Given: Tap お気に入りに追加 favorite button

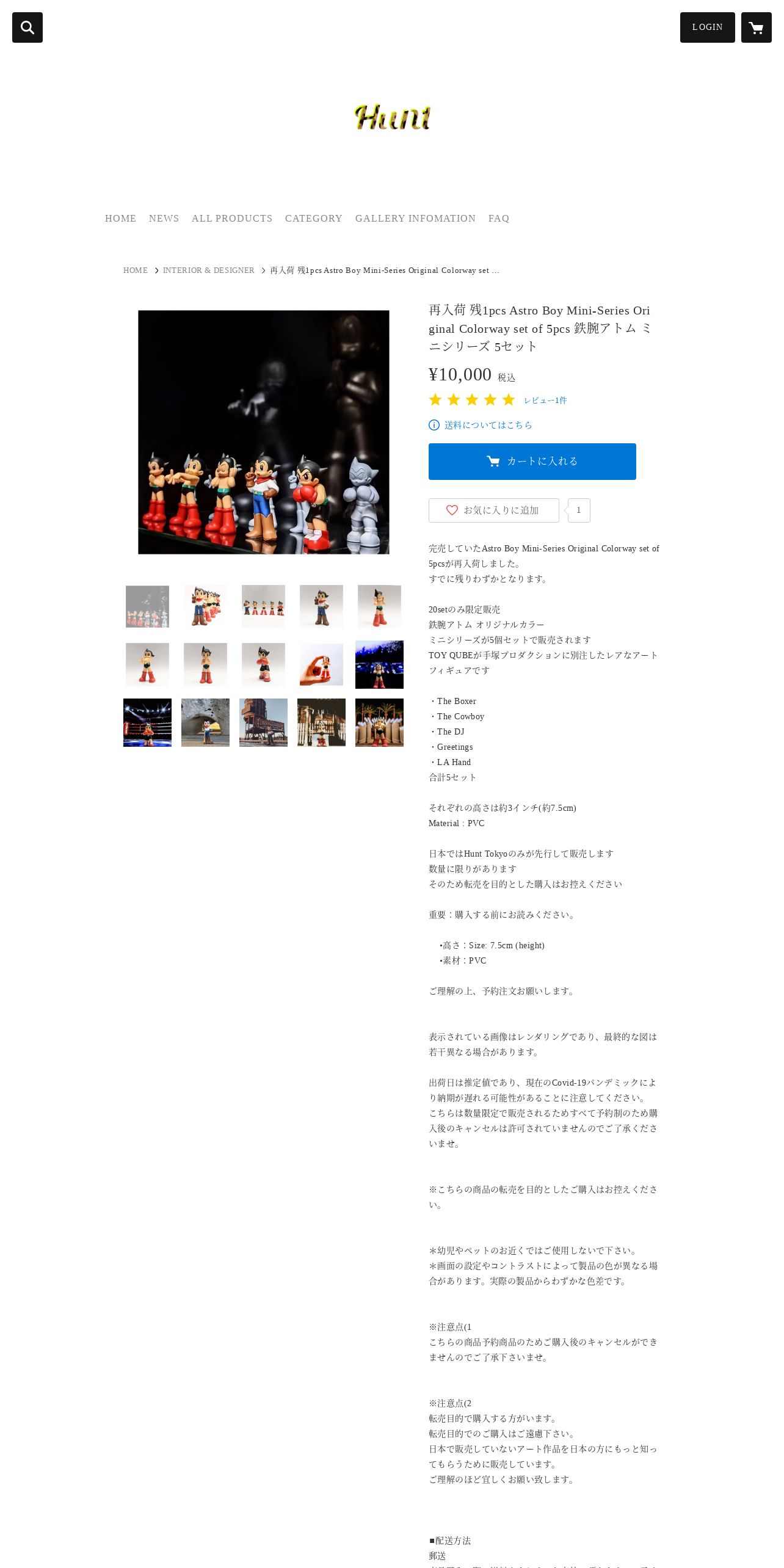Looking at the screenshot, I should coord(494,510).
